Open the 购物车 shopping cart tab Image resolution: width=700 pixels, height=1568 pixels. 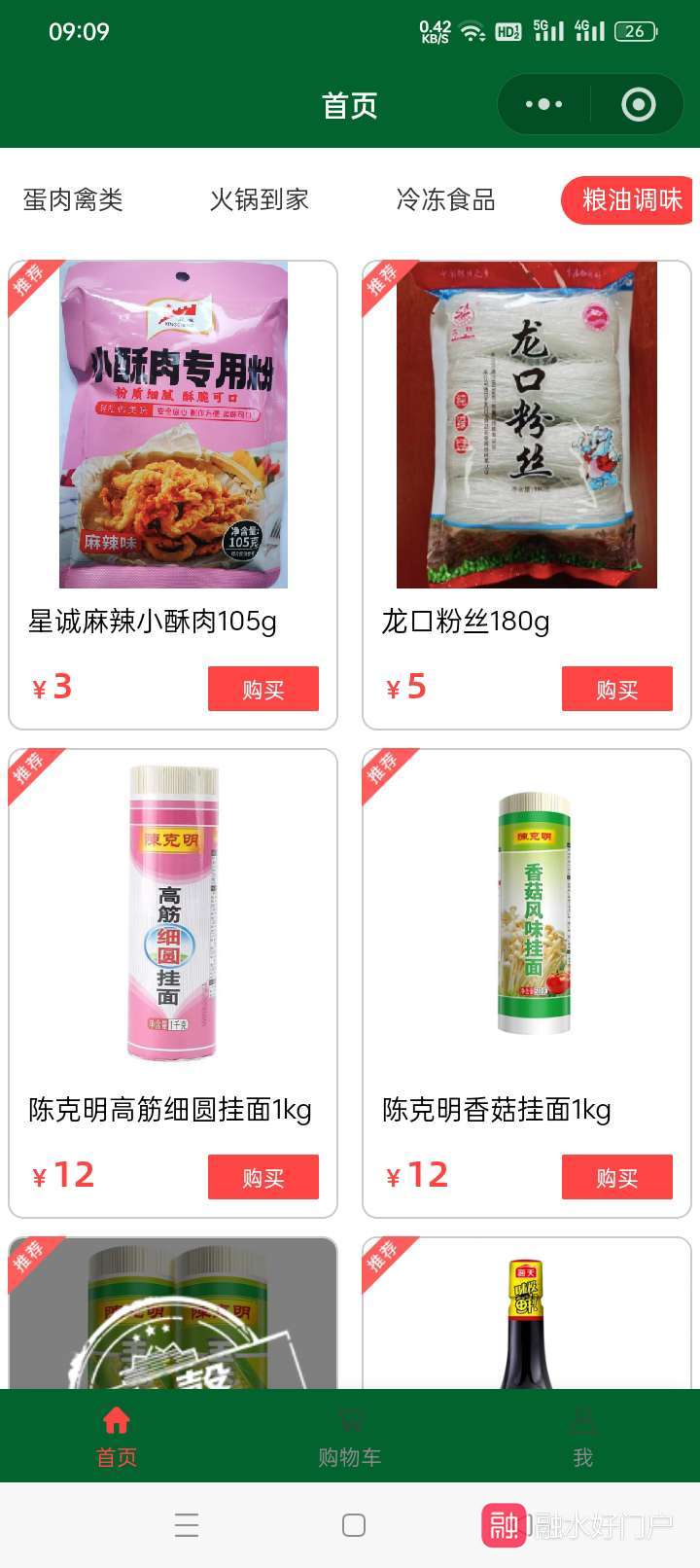(x=350, y=1436)
